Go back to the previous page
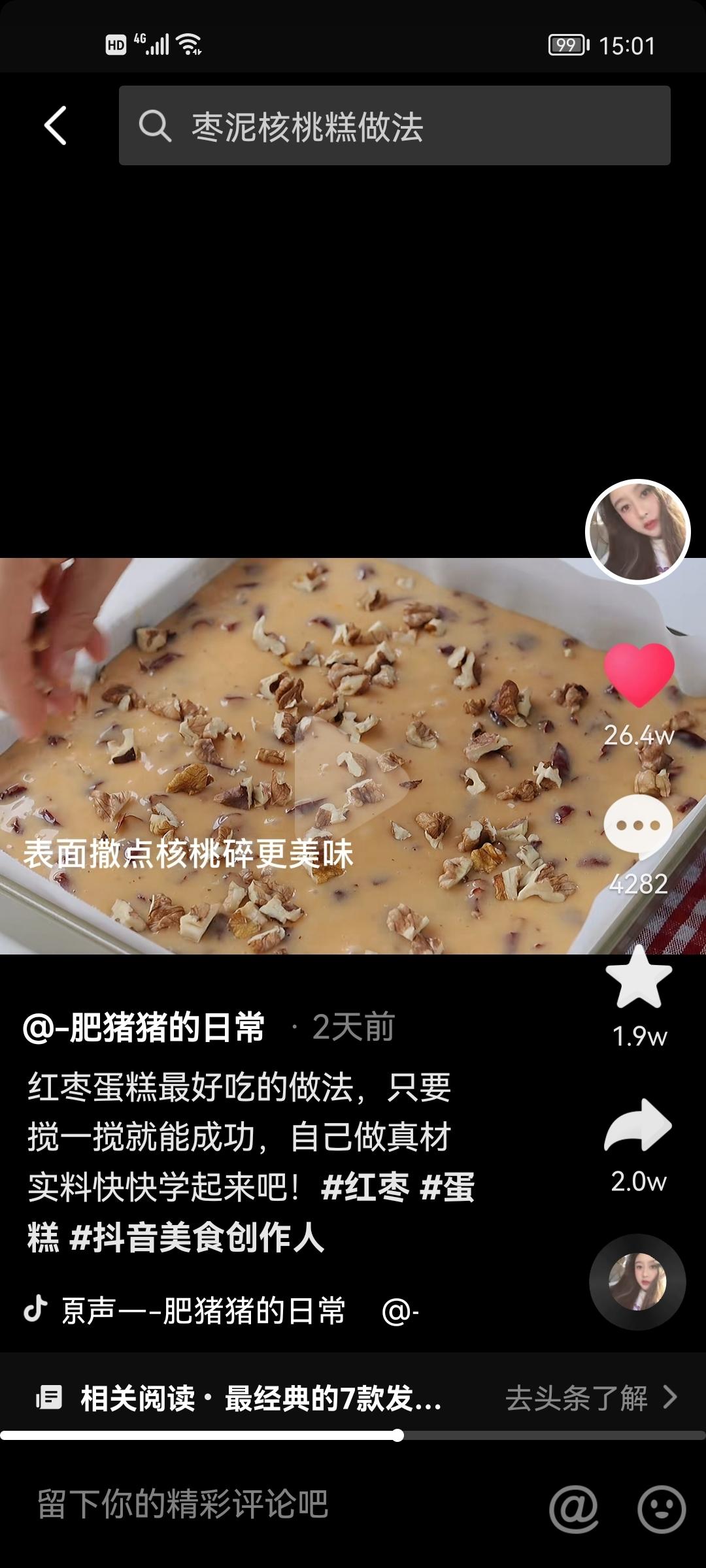 tap(56, 125)
